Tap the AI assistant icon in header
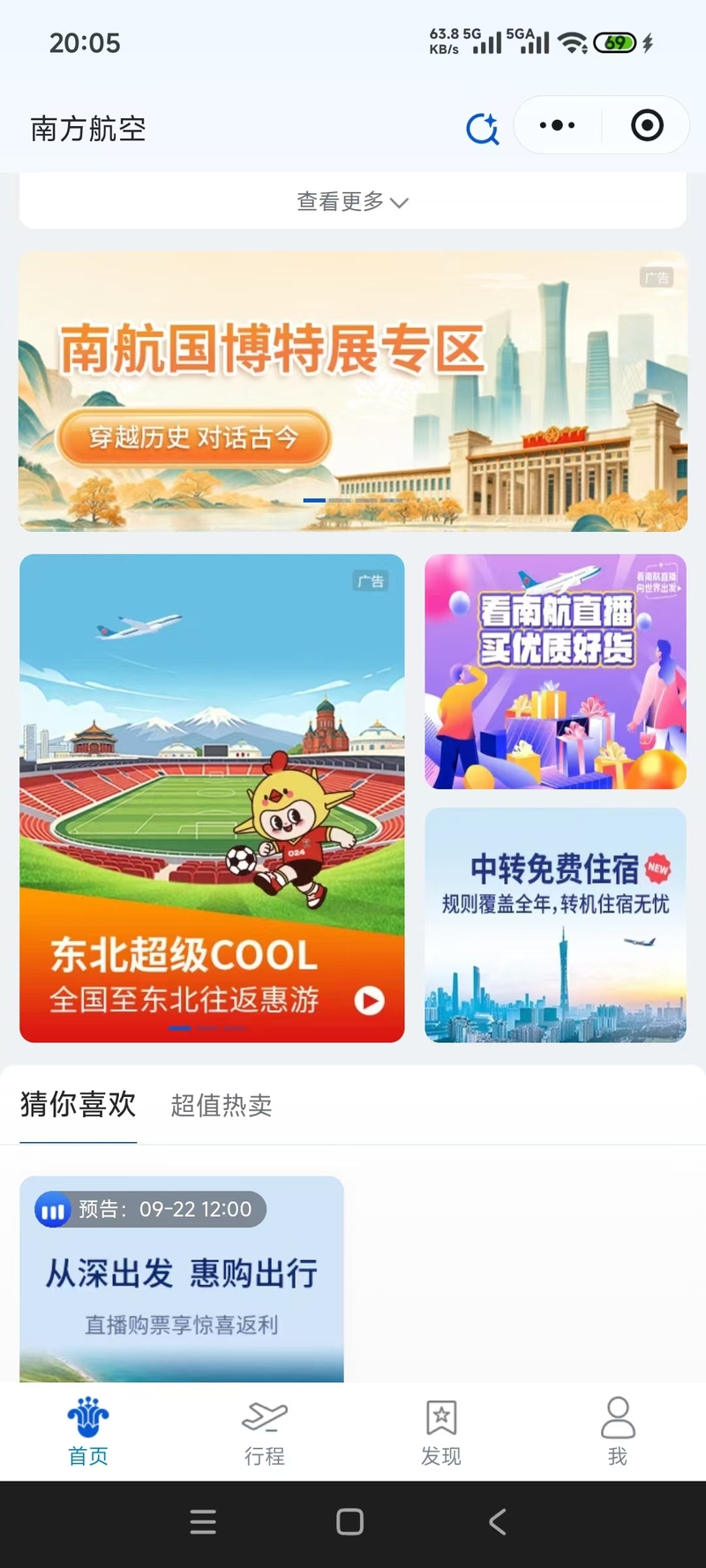Viewport: 706px width, 1568px height. 482,129
